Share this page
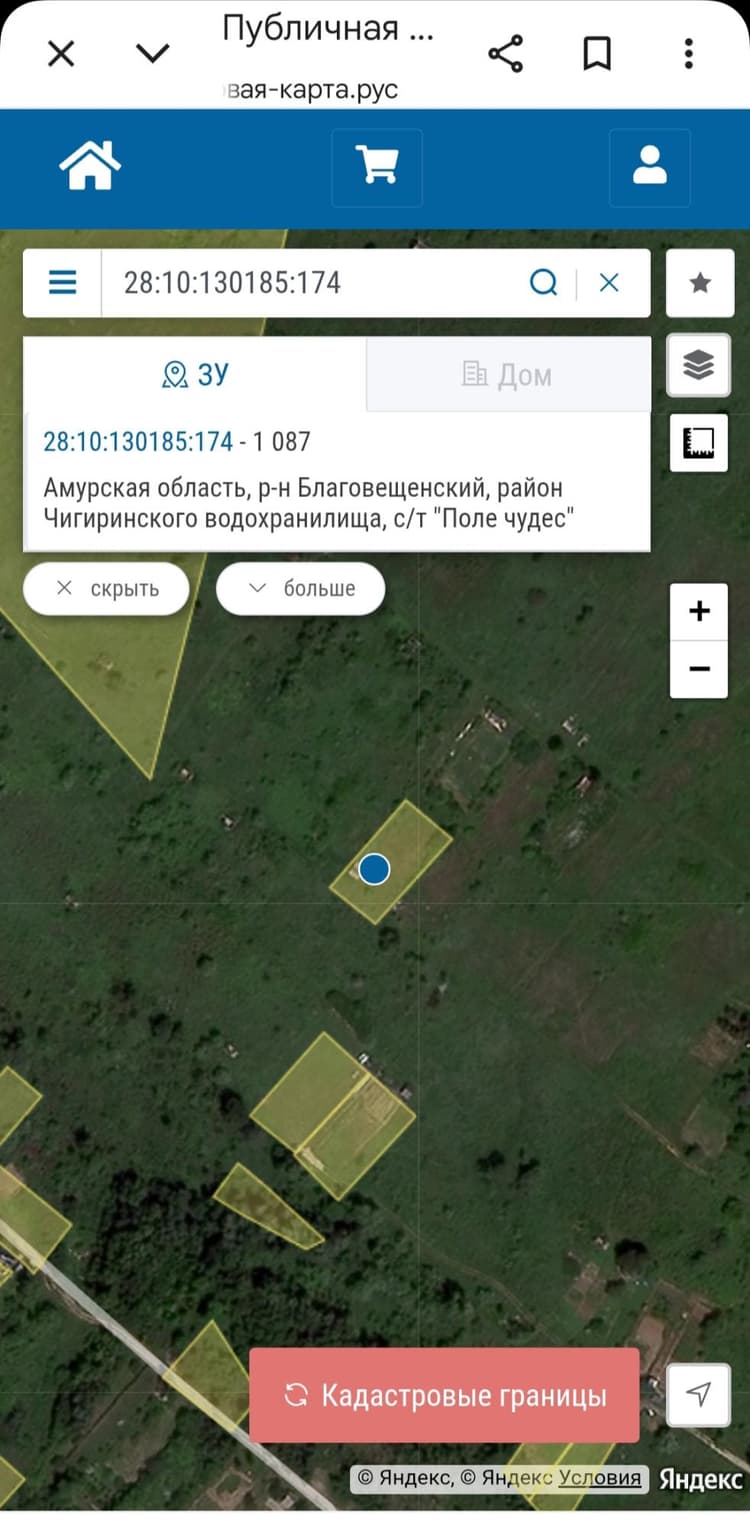The width and height of the screenshot is (750, 1527). [x=506, y=54]
